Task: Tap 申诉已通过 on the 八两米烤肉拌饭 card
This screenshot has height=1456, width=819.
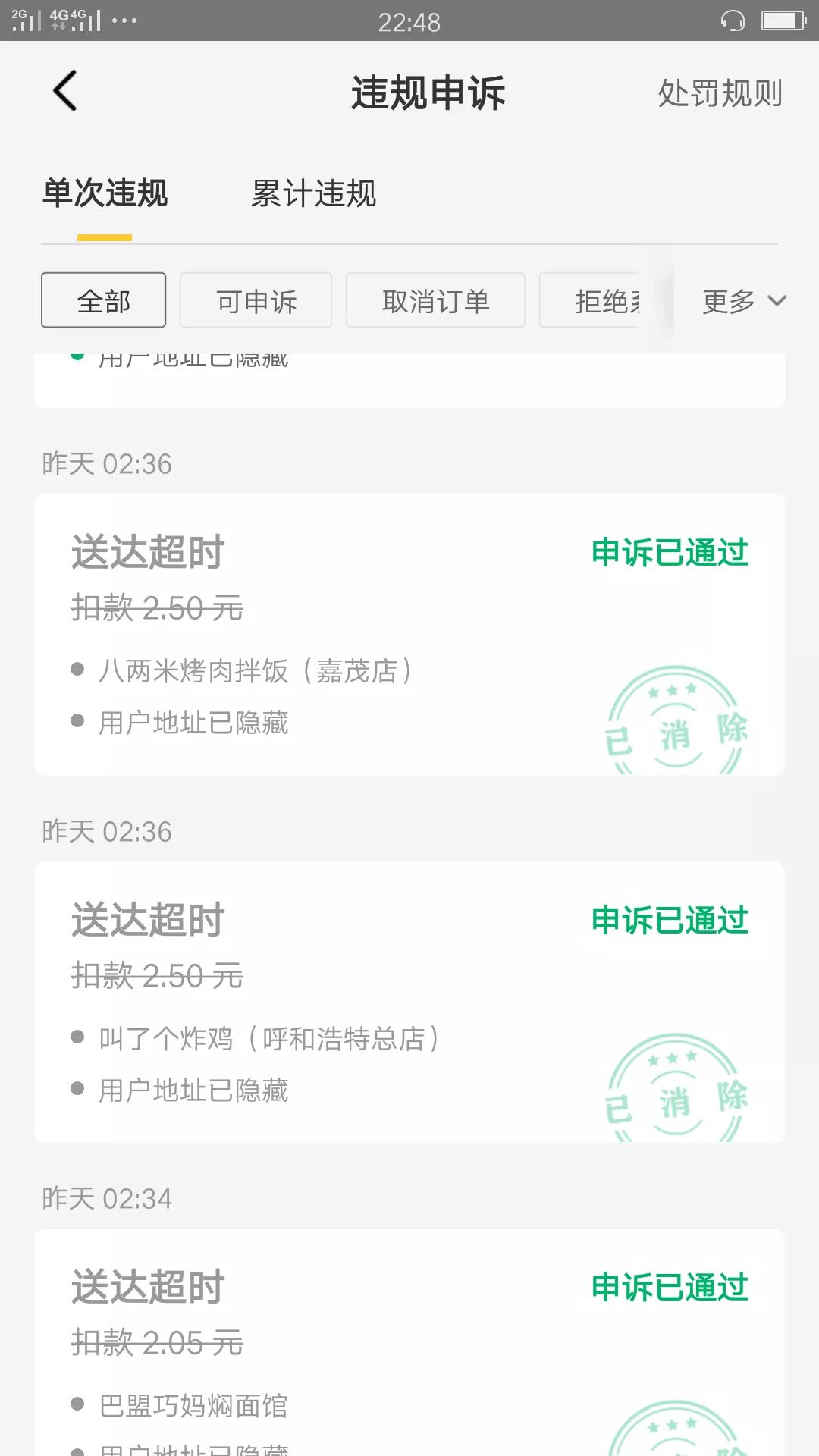Action: (x=669, y=552)
